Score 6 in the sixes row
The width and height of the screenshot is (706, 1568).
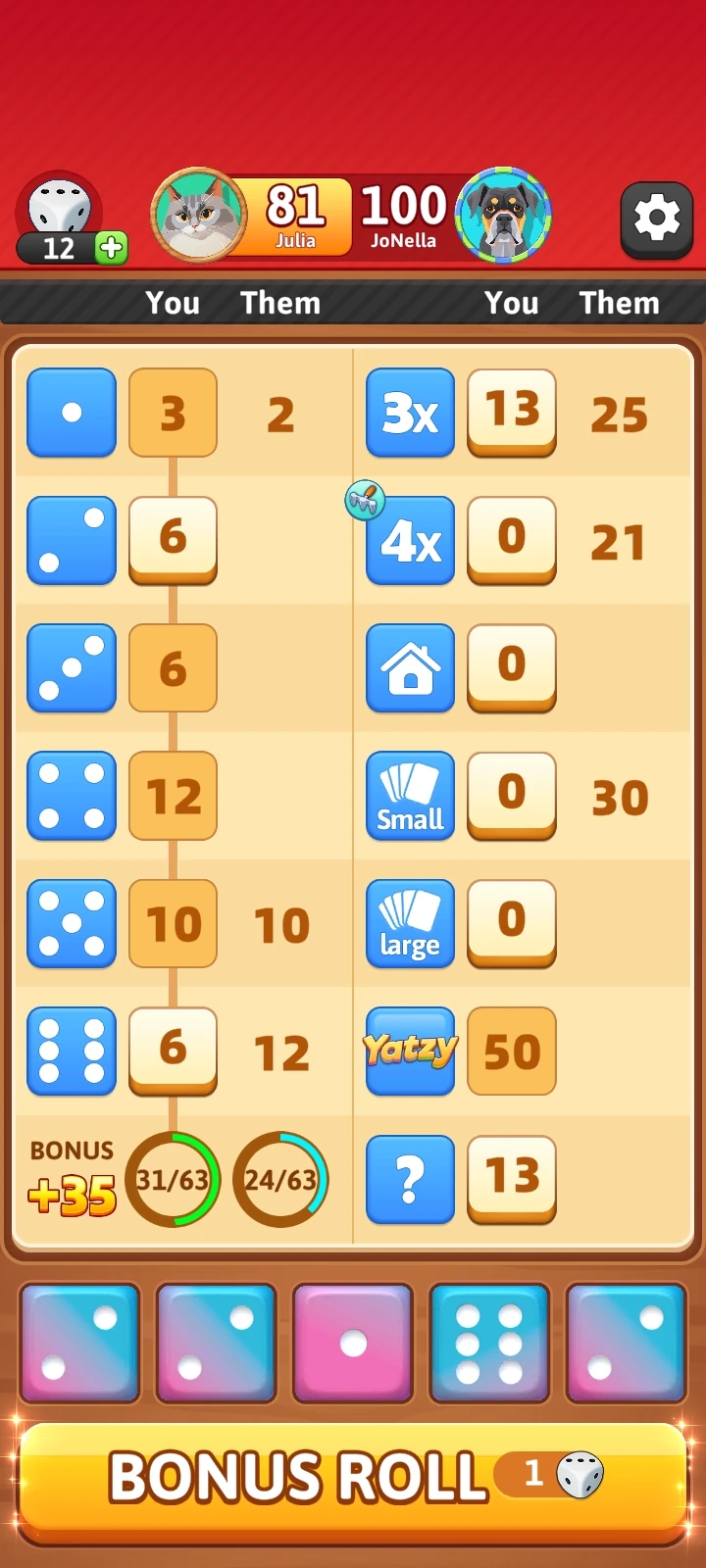[x=173, y=1051]
